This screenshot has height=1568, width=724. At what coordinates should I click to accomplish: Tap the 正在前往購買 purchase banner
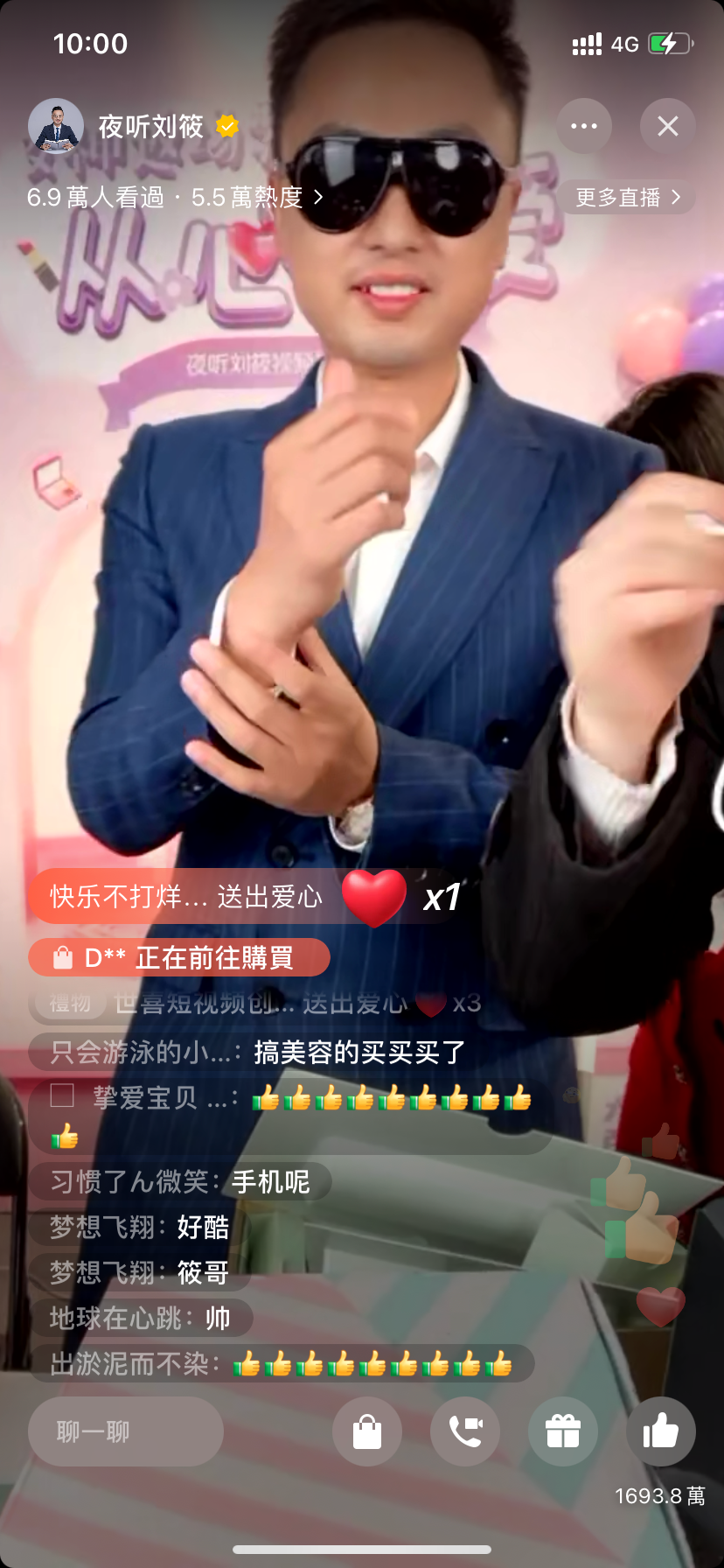(179, 957)
